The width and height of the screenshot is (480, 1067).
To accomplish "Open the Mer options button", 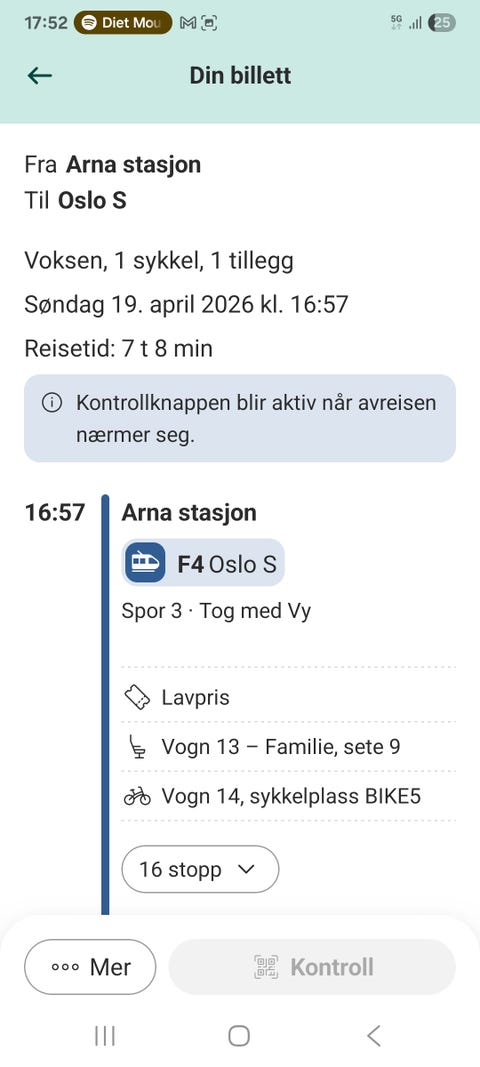I will 90,967.
